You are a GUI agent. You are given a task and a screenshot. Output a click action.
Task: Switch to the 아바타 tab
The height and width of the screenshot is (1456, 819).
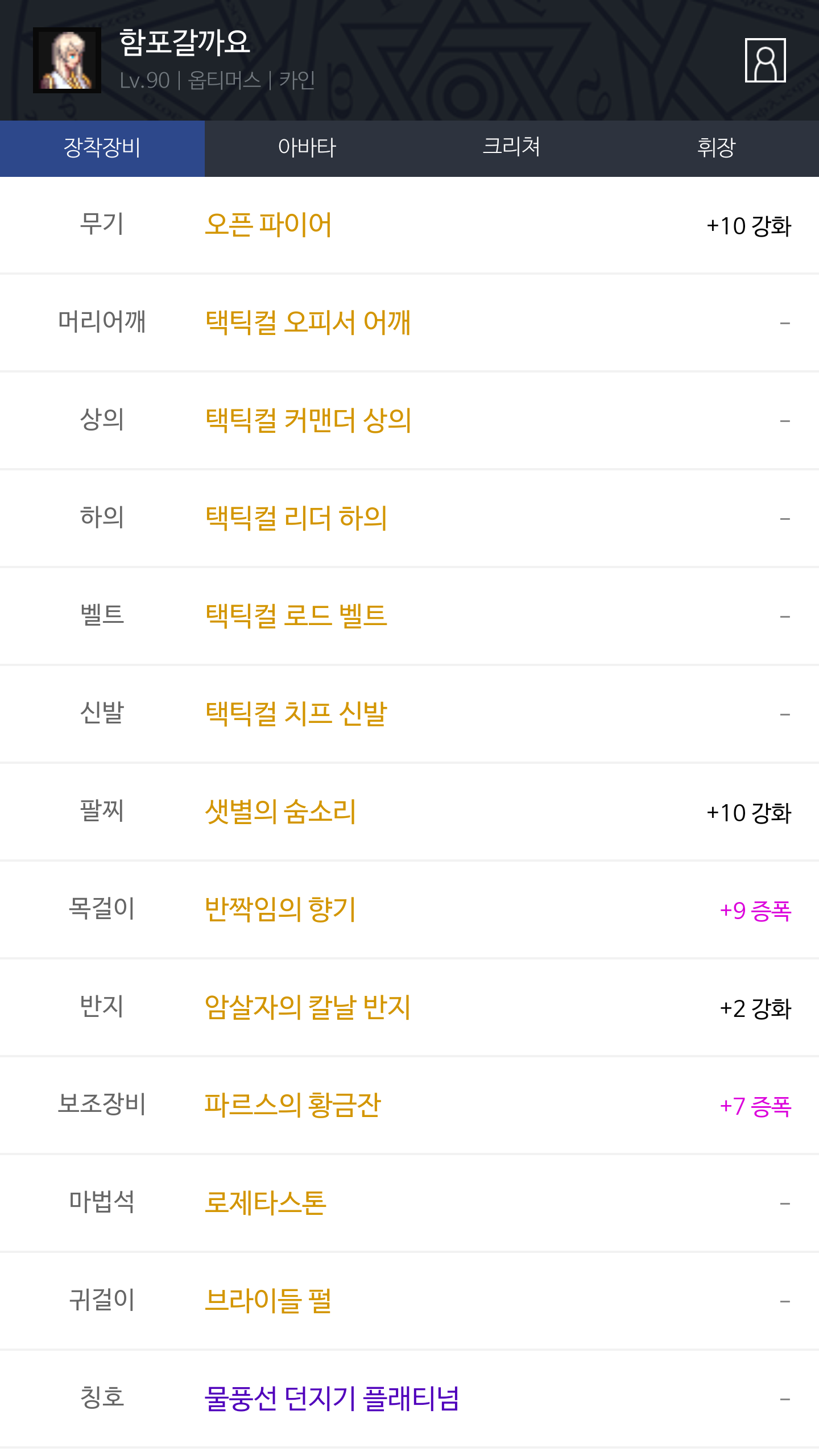[307, 148]
